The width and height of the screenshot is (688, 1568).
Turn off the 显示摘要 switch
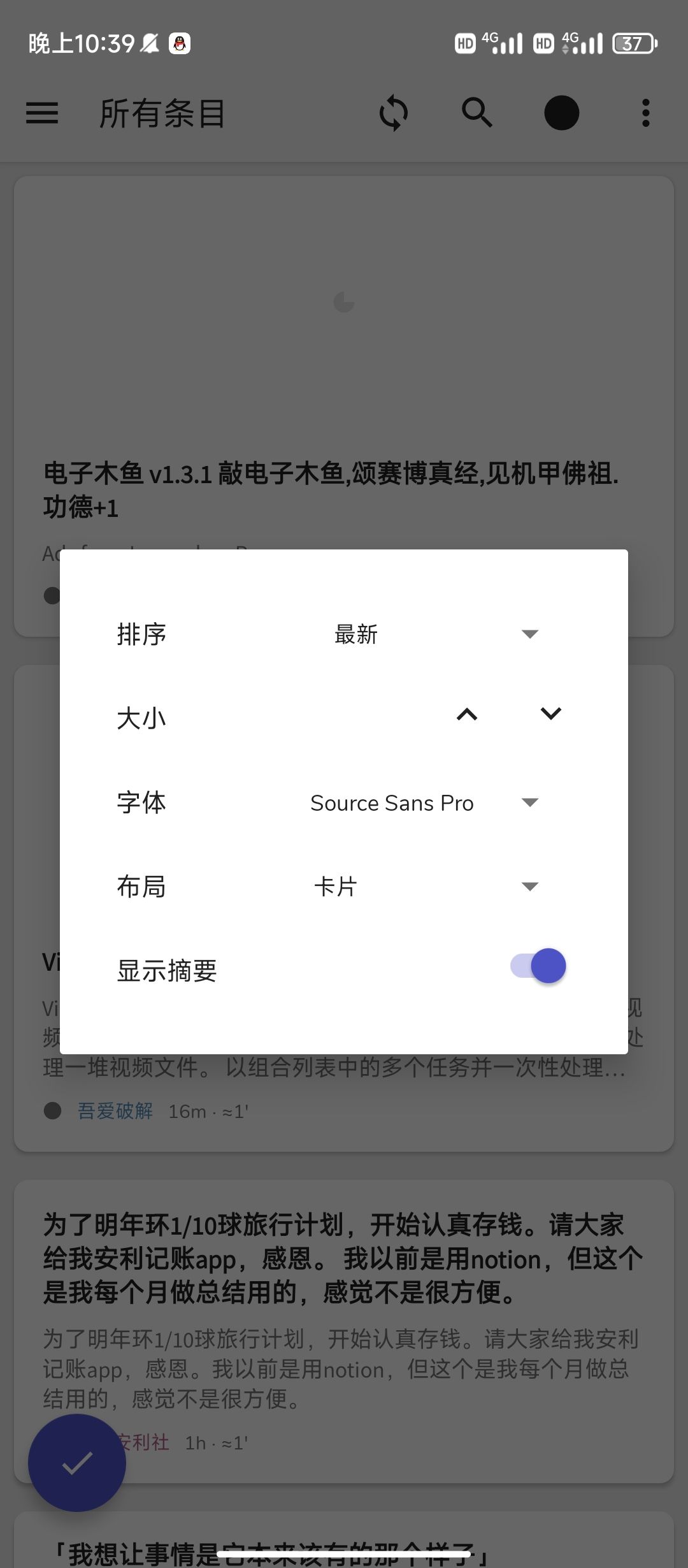pos(538,966)
